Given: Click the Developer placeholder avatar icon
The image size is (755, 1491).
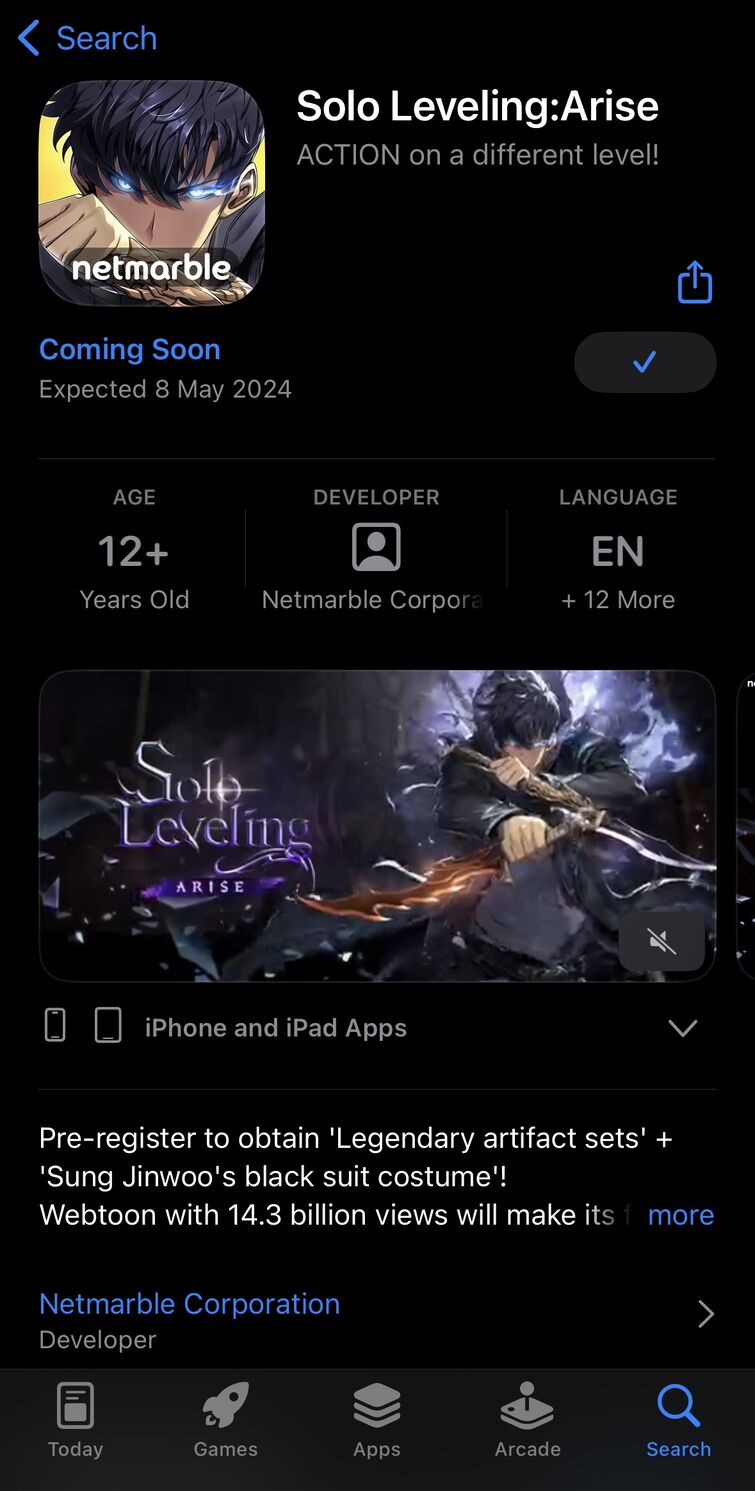Looking at the screenshot, I should click(376, 547).
